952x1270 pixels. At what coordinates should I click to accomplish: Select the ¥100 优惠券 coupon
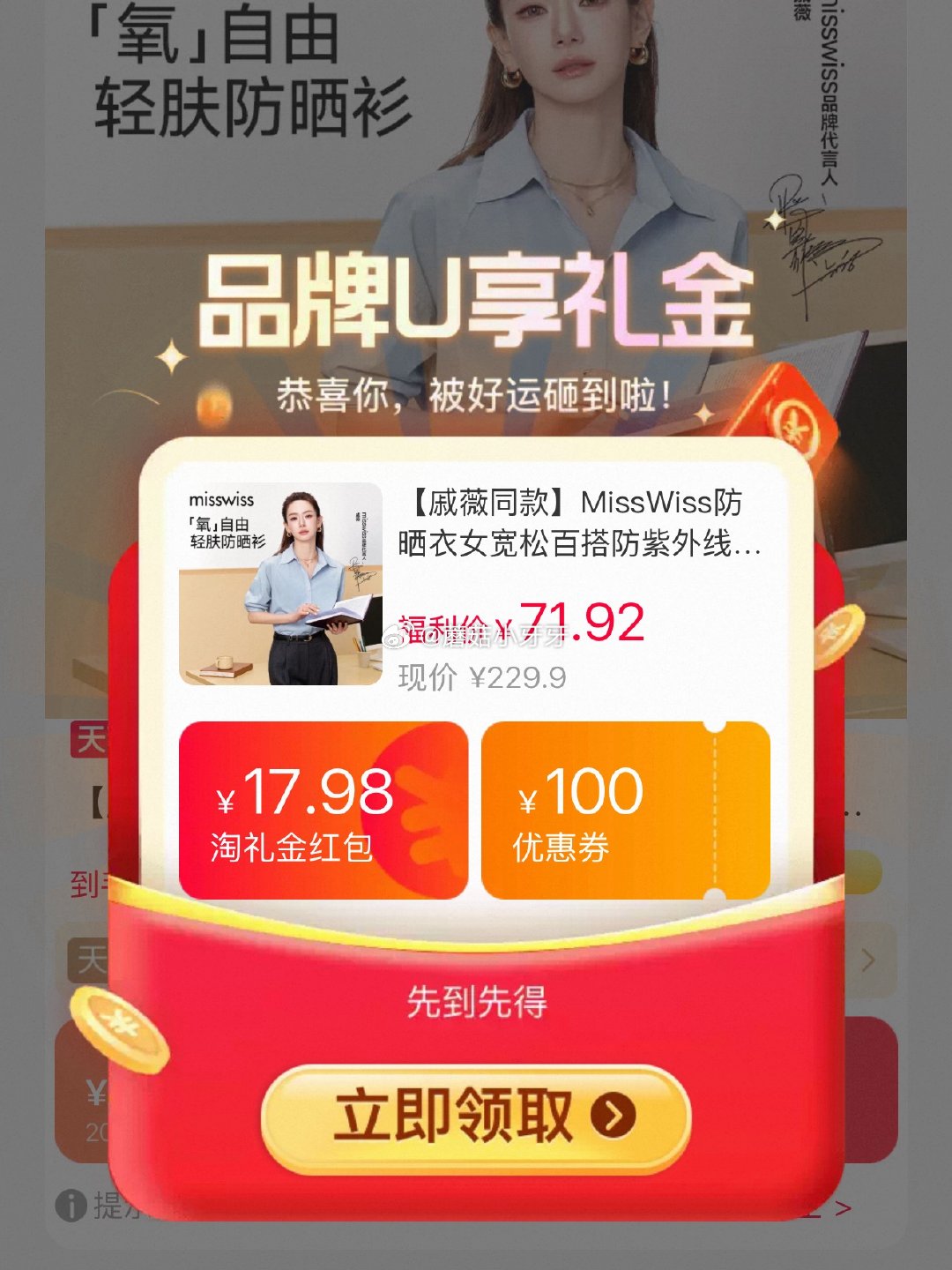tap(625, 811)
